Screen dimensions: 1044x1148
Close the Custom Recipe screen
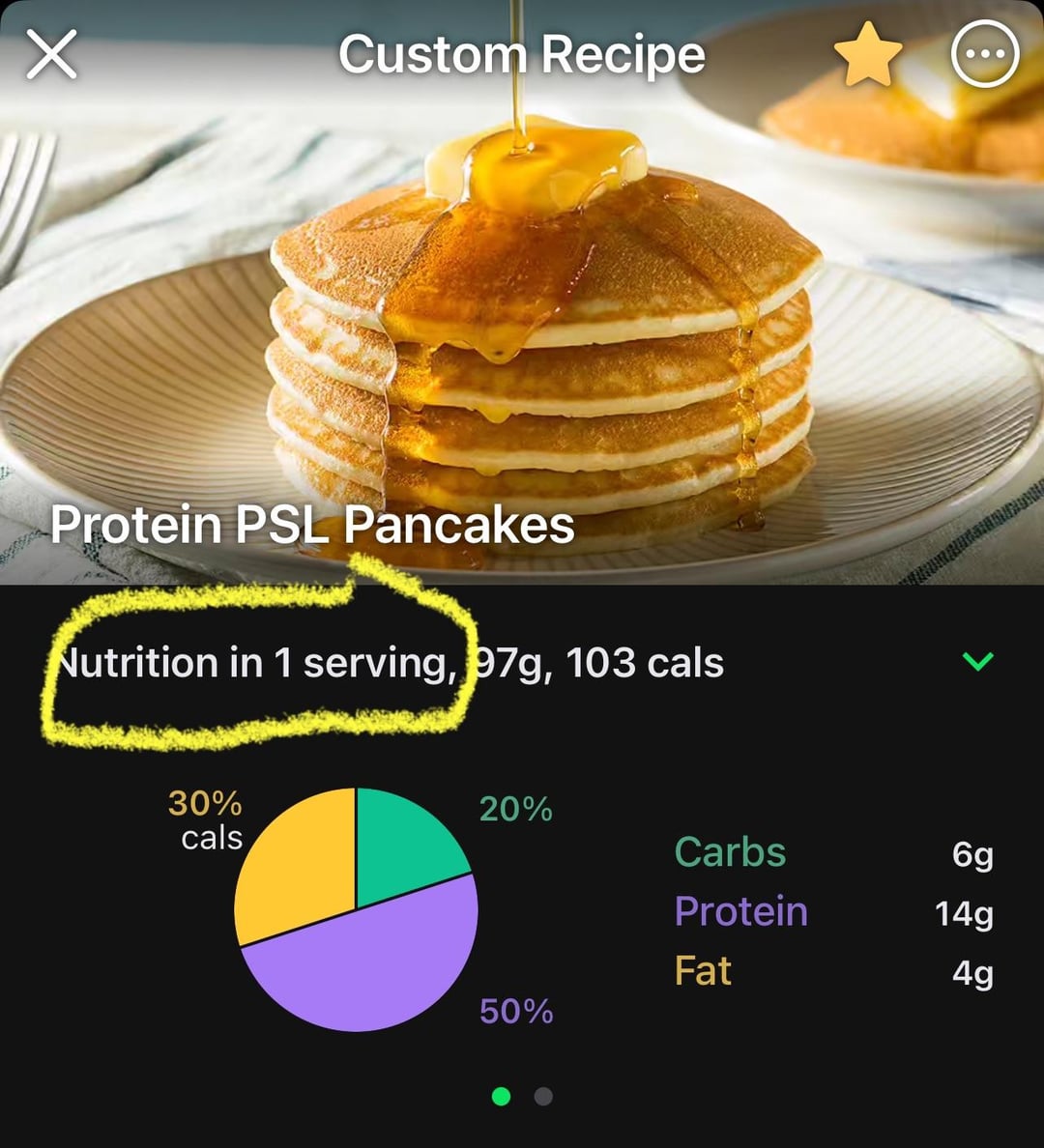tap(51, 54)
